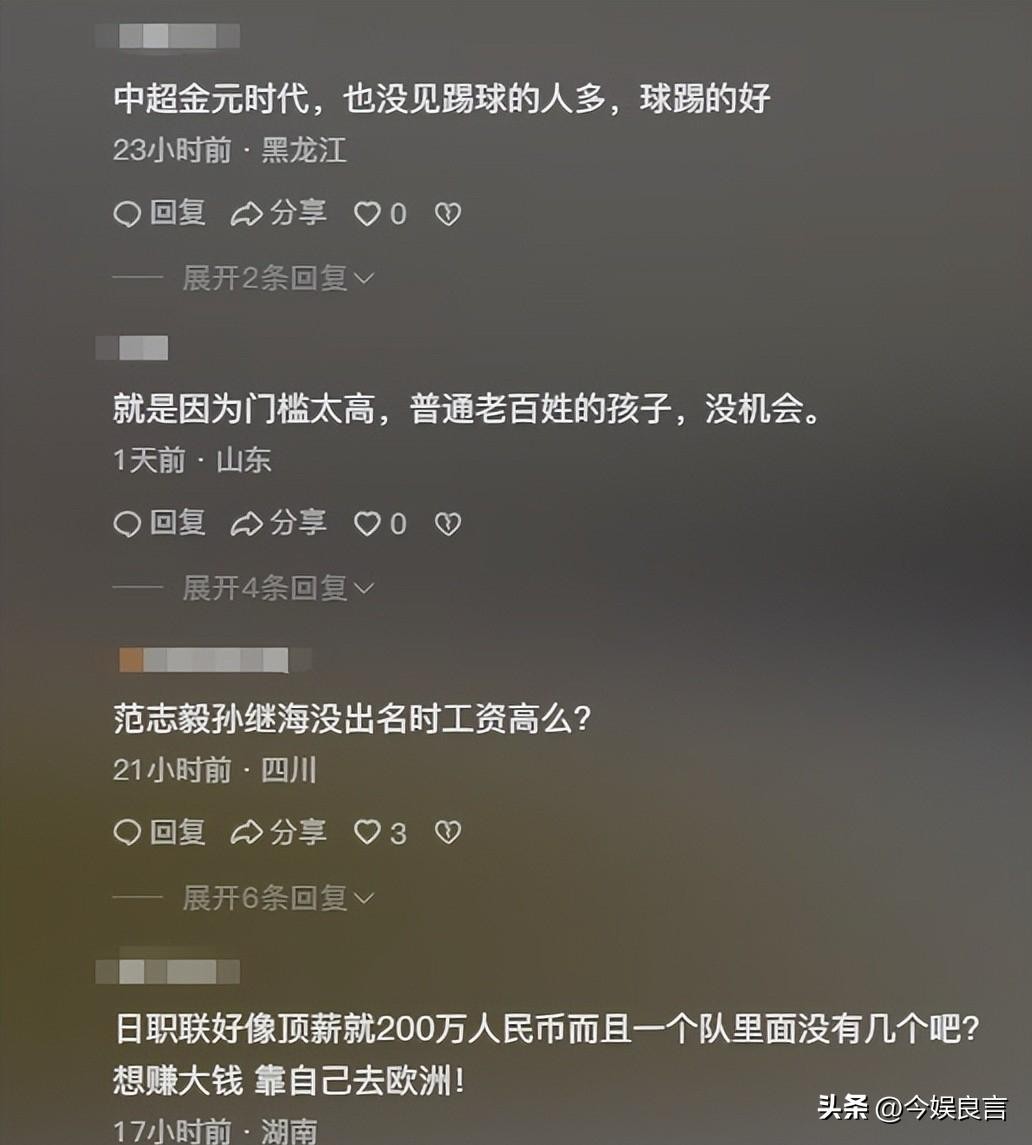Reply to the 中超金元时代 comment

pyautogui.click(x=159, y=213)
